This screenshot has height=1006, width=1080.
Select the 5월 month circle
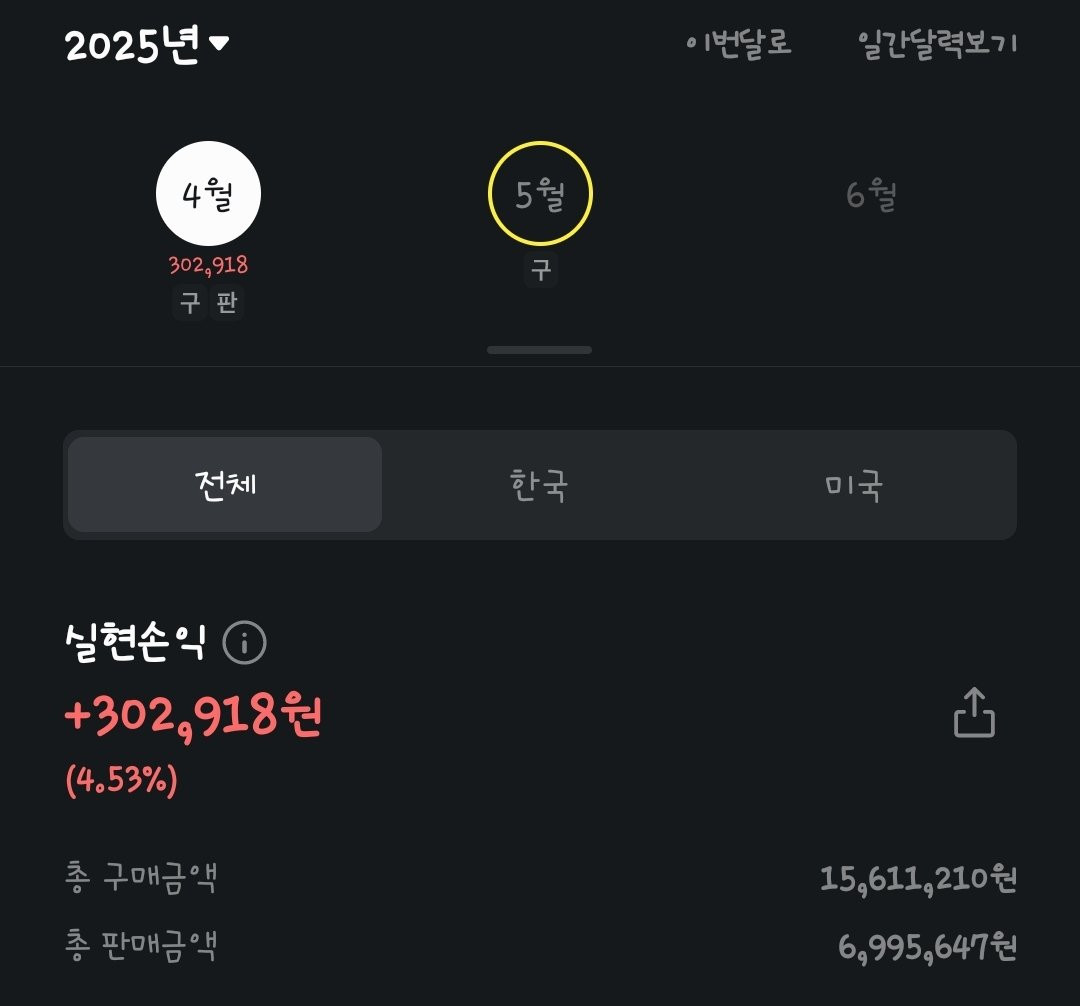(540, 194)
